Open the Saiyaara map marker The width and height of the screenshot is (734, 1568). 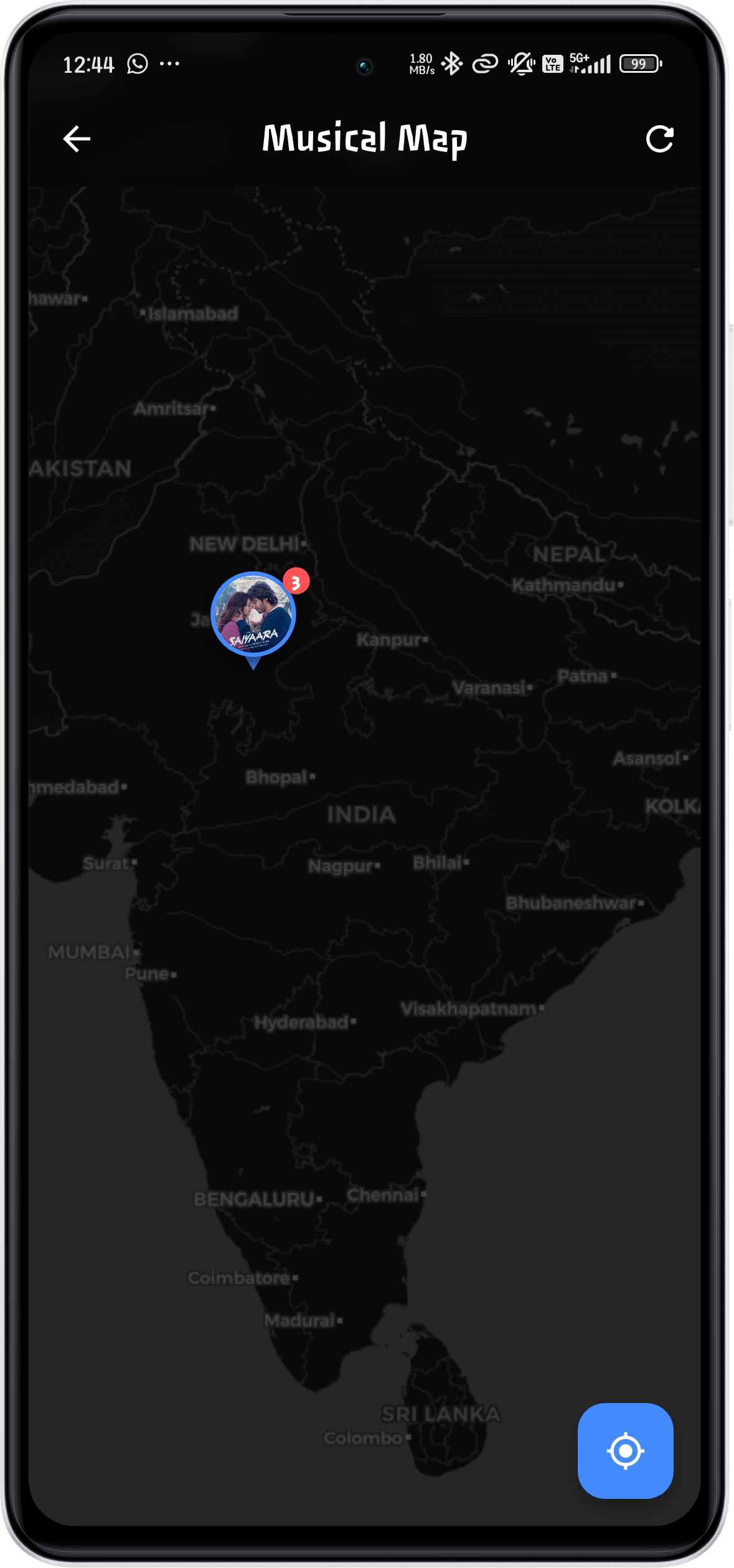(x=253, y=614)
